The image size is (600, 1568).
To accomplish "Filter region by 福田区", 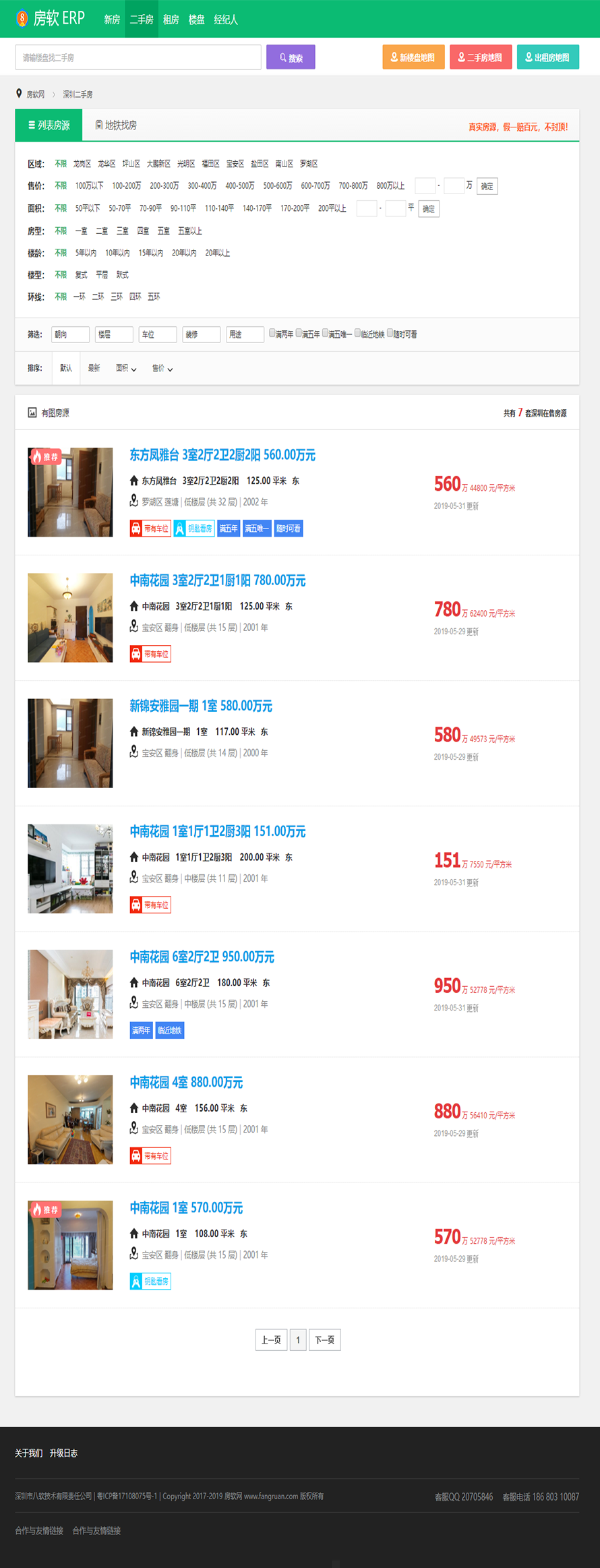I will (x=210, y=164).
